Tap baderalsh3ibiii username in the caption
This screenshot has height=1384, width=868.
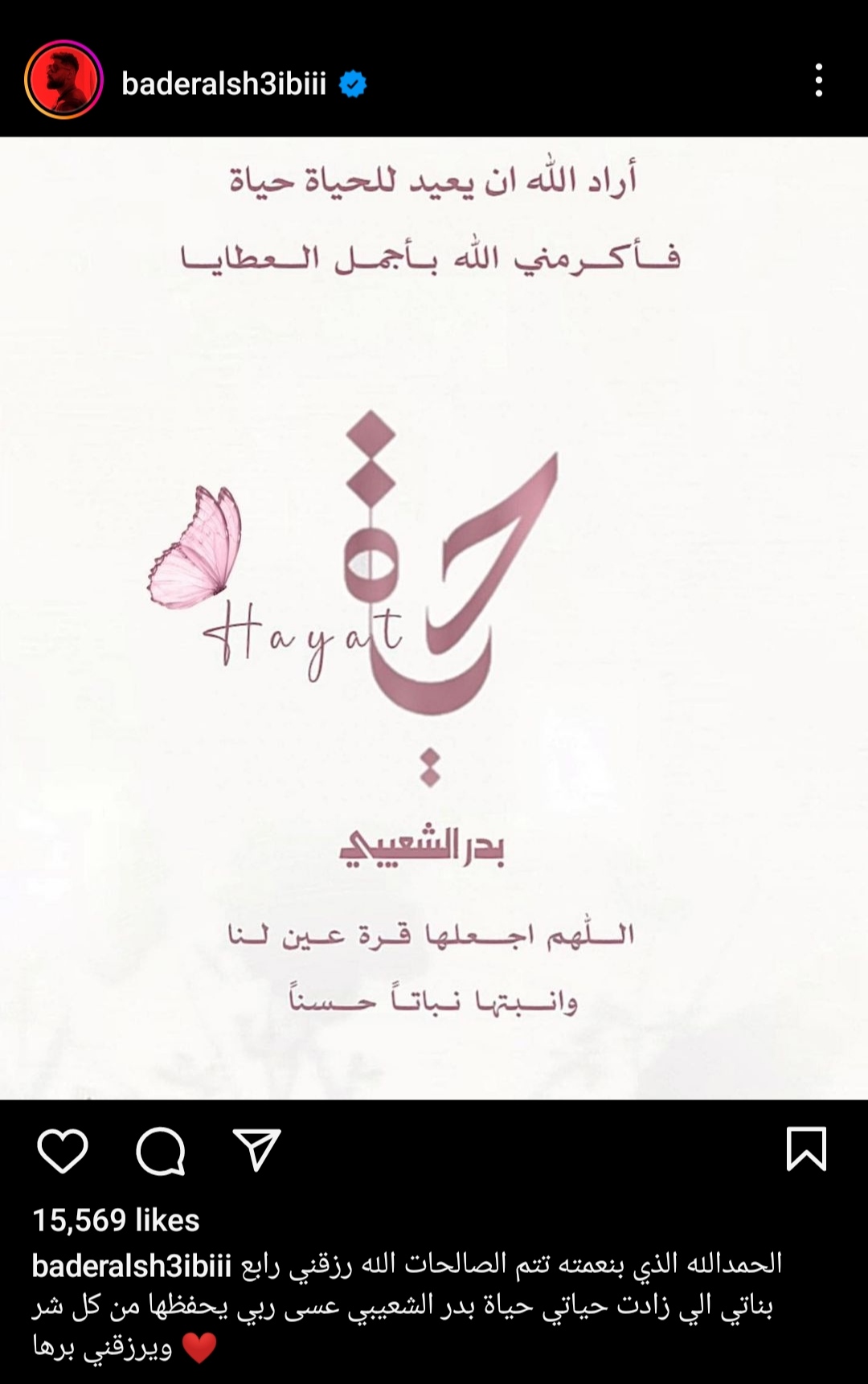132,1266
